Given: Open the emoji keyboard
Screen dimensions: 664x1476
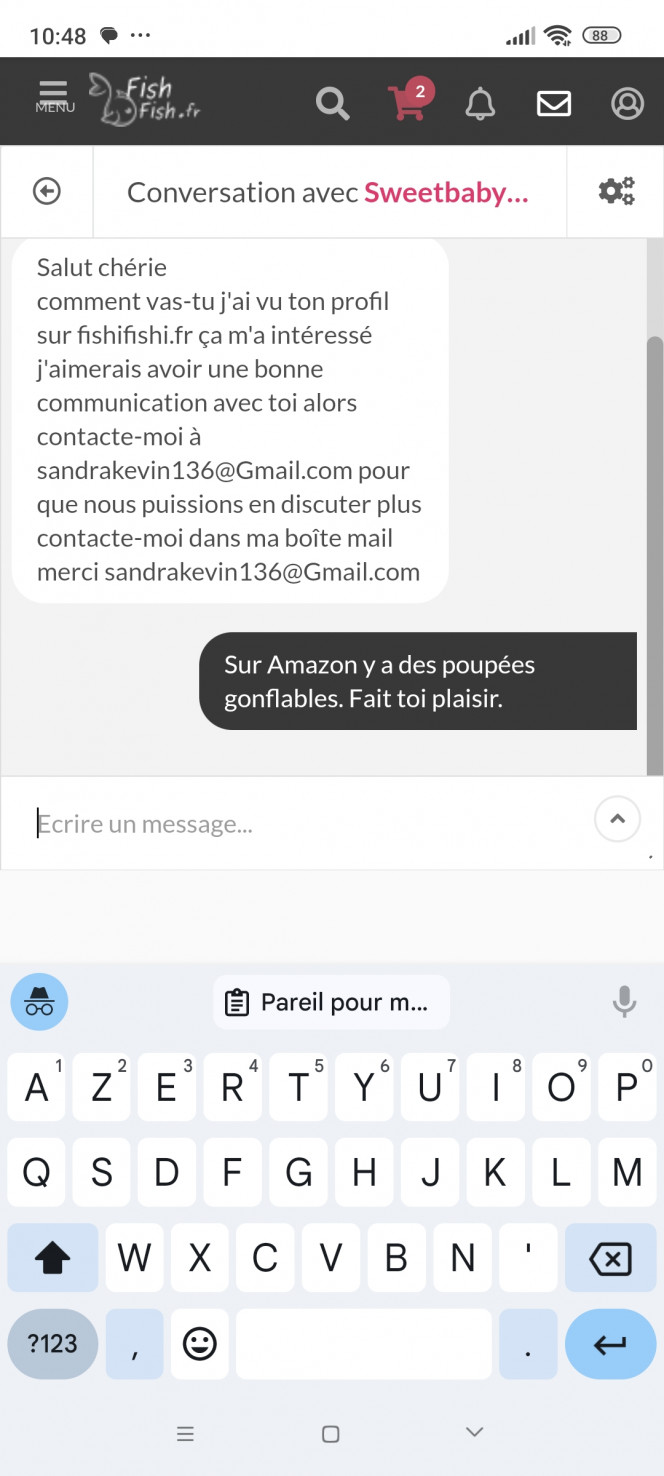Looking at the screenshot, I should click(199, 1344).
